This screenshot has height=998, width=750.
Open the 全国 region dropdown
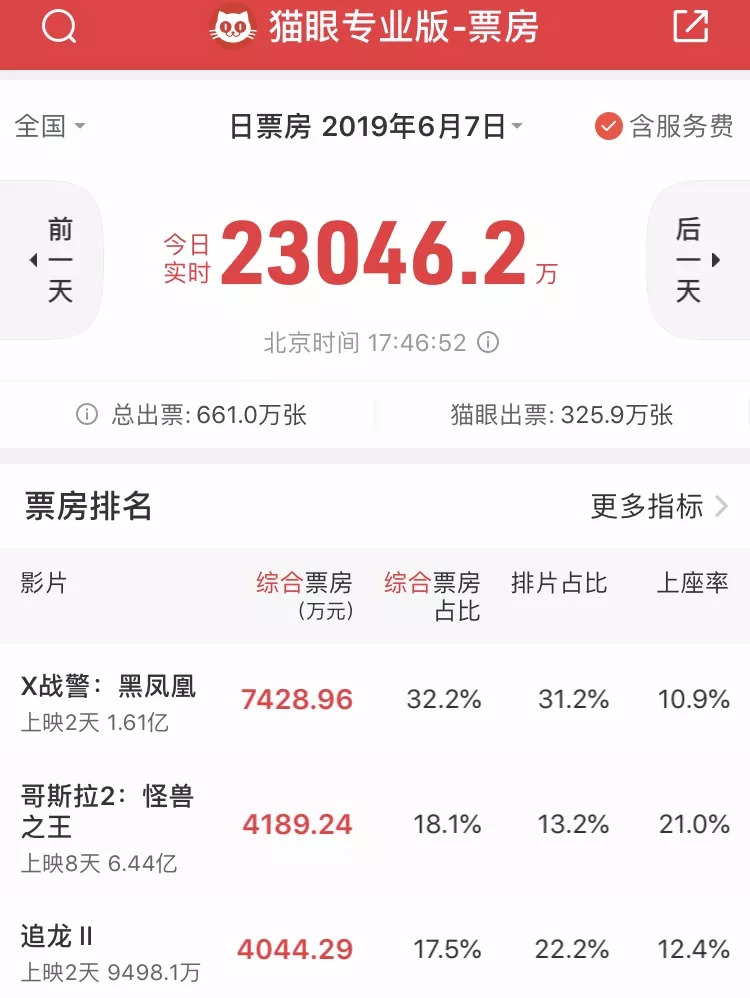pos(50,126)
